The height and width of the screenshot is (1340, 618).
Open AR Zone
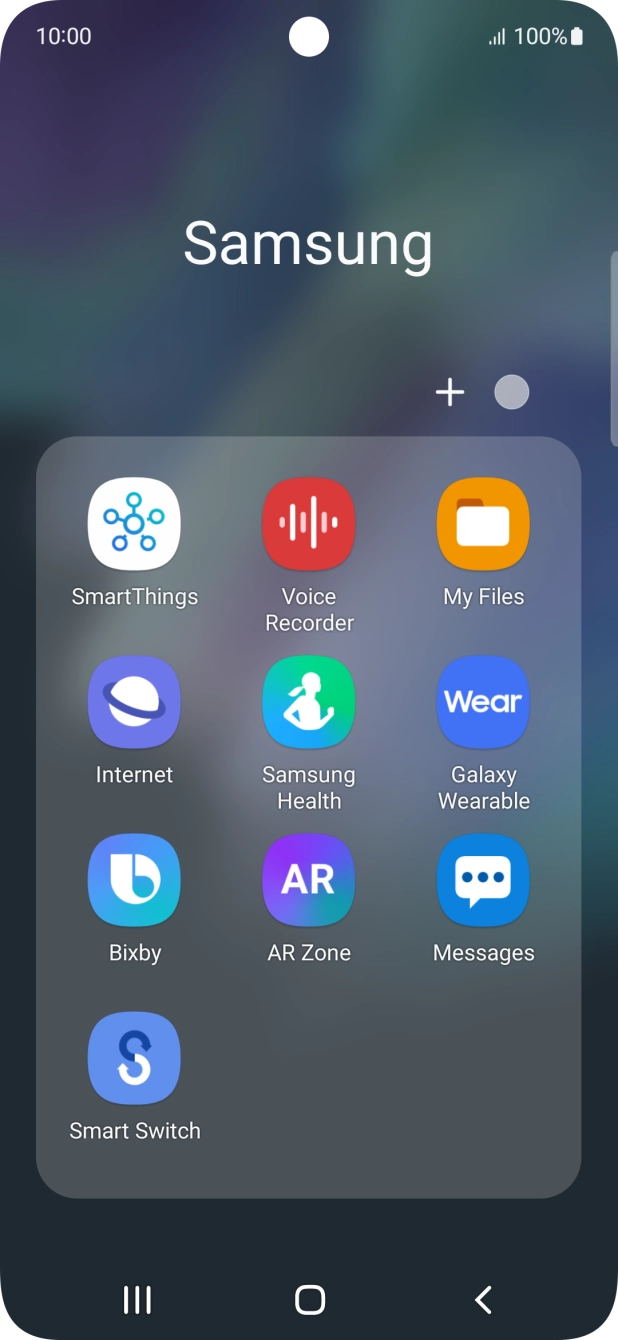point(309,880)
